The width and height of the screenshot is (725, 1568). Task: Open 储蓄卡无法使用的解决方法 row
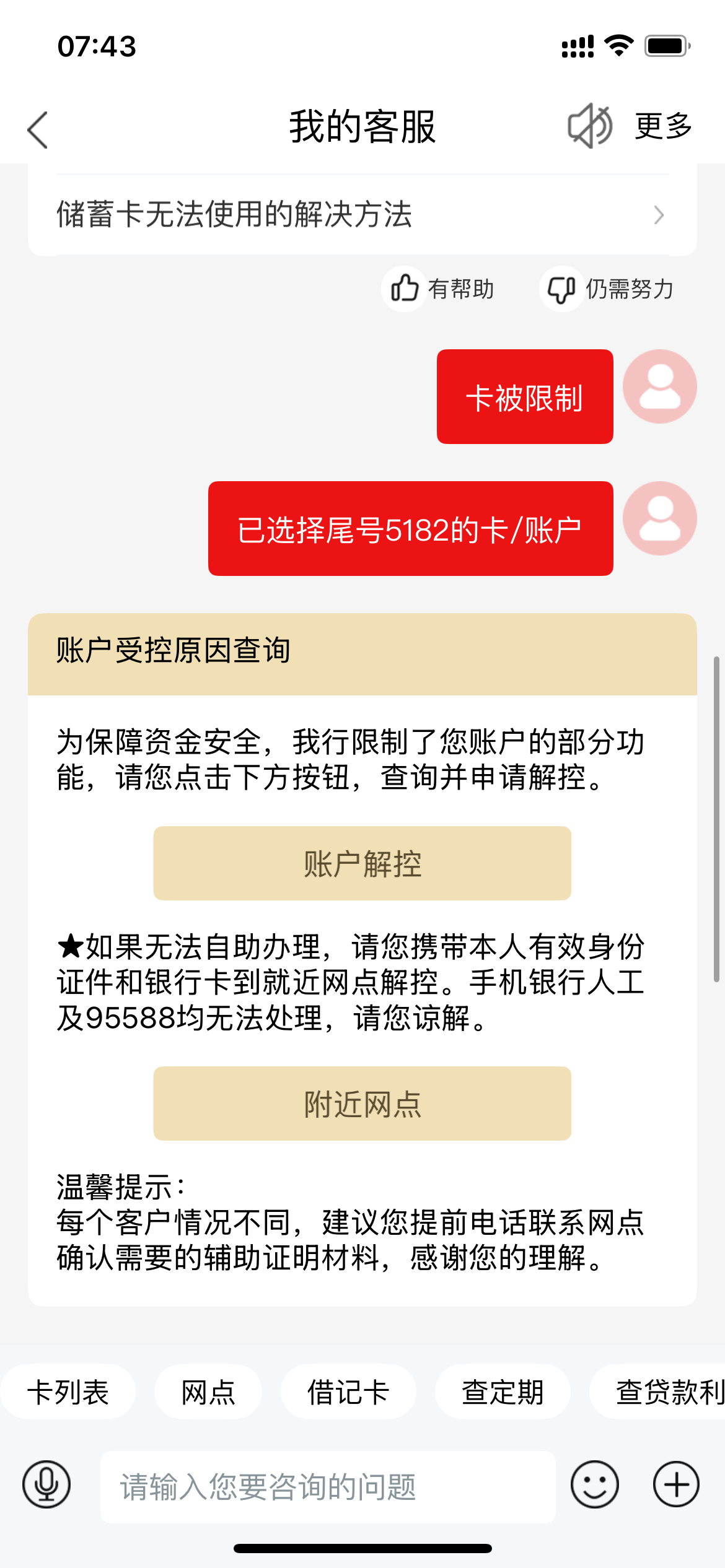[x=362, y=215]
